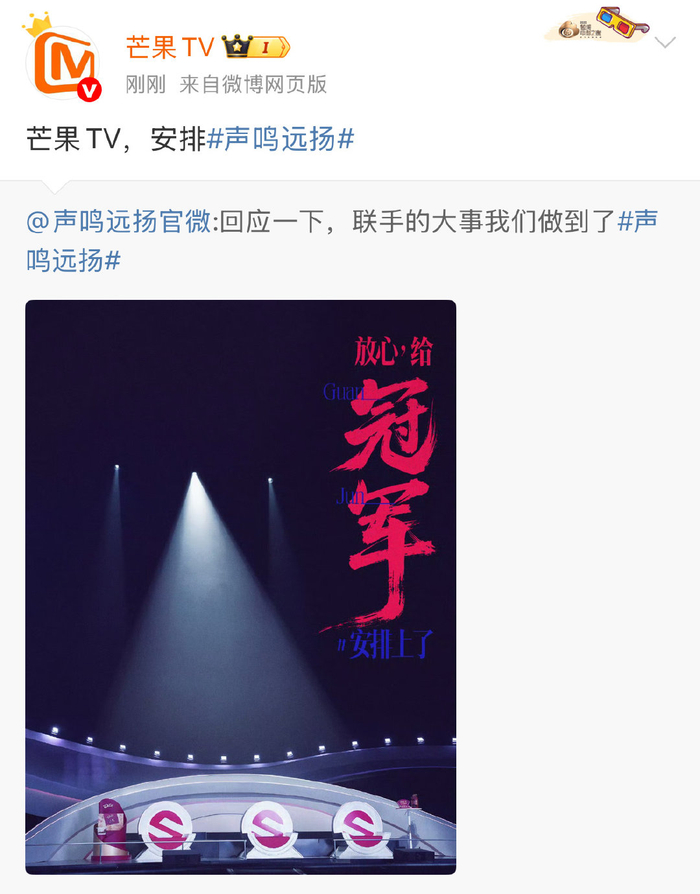The height and width of the screenshot is (894, 700).
Task: Expand the post options chevron
Action: [x=665, y=43]
